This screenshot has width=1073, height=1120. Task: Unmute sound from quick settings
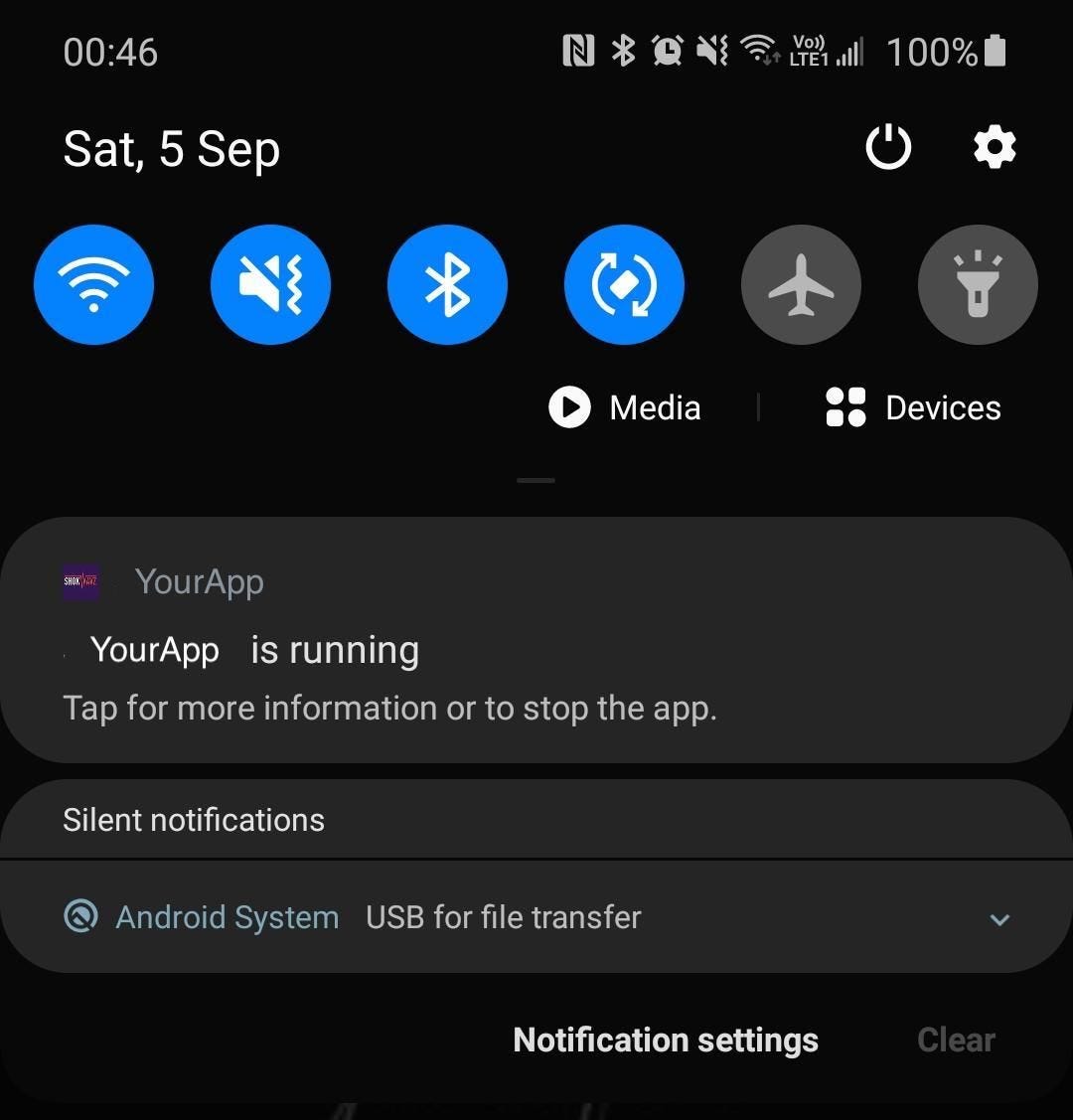(x=270, y=284)
